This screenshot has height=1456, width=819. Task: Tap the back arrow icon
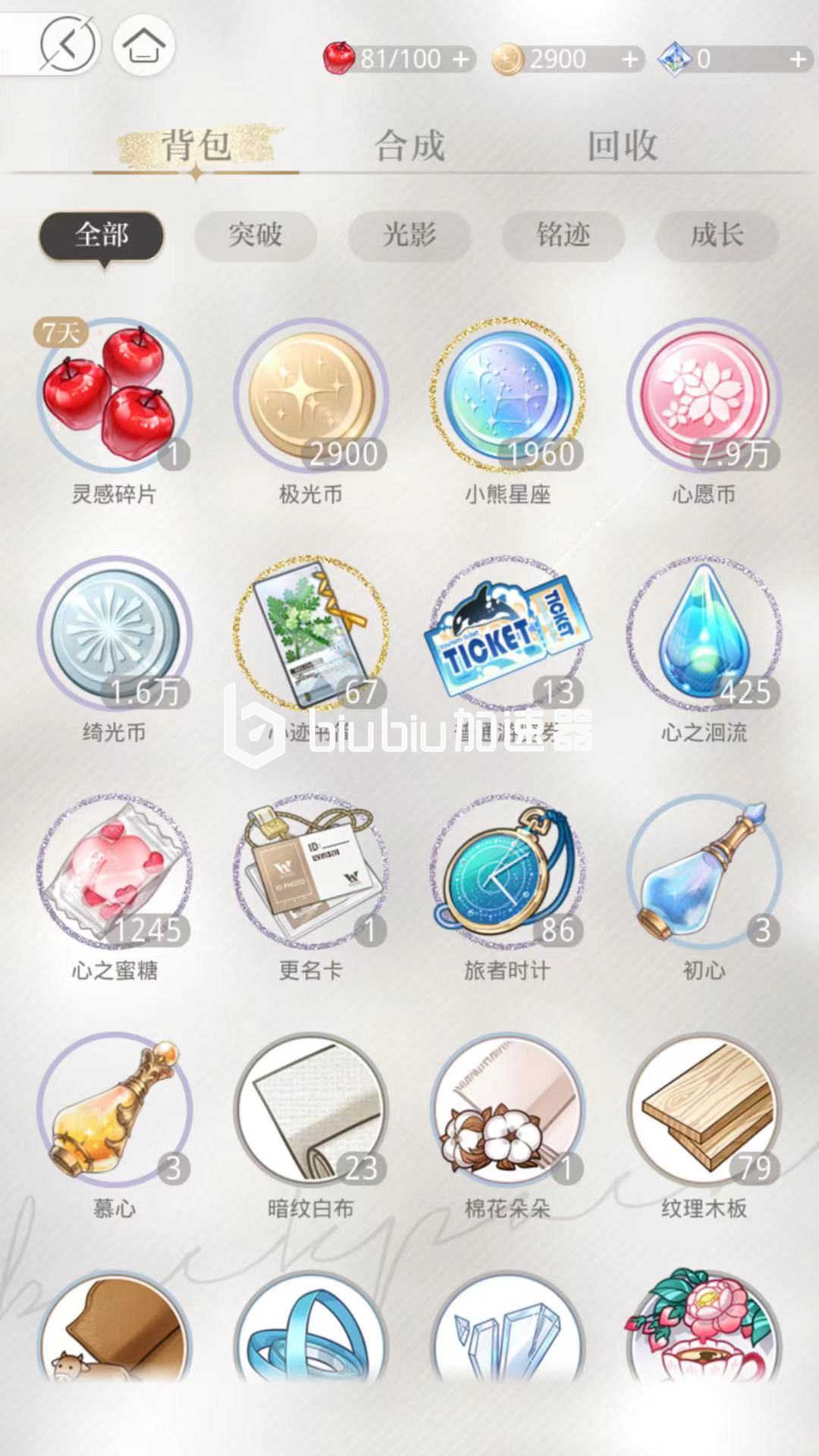[68, 44]
